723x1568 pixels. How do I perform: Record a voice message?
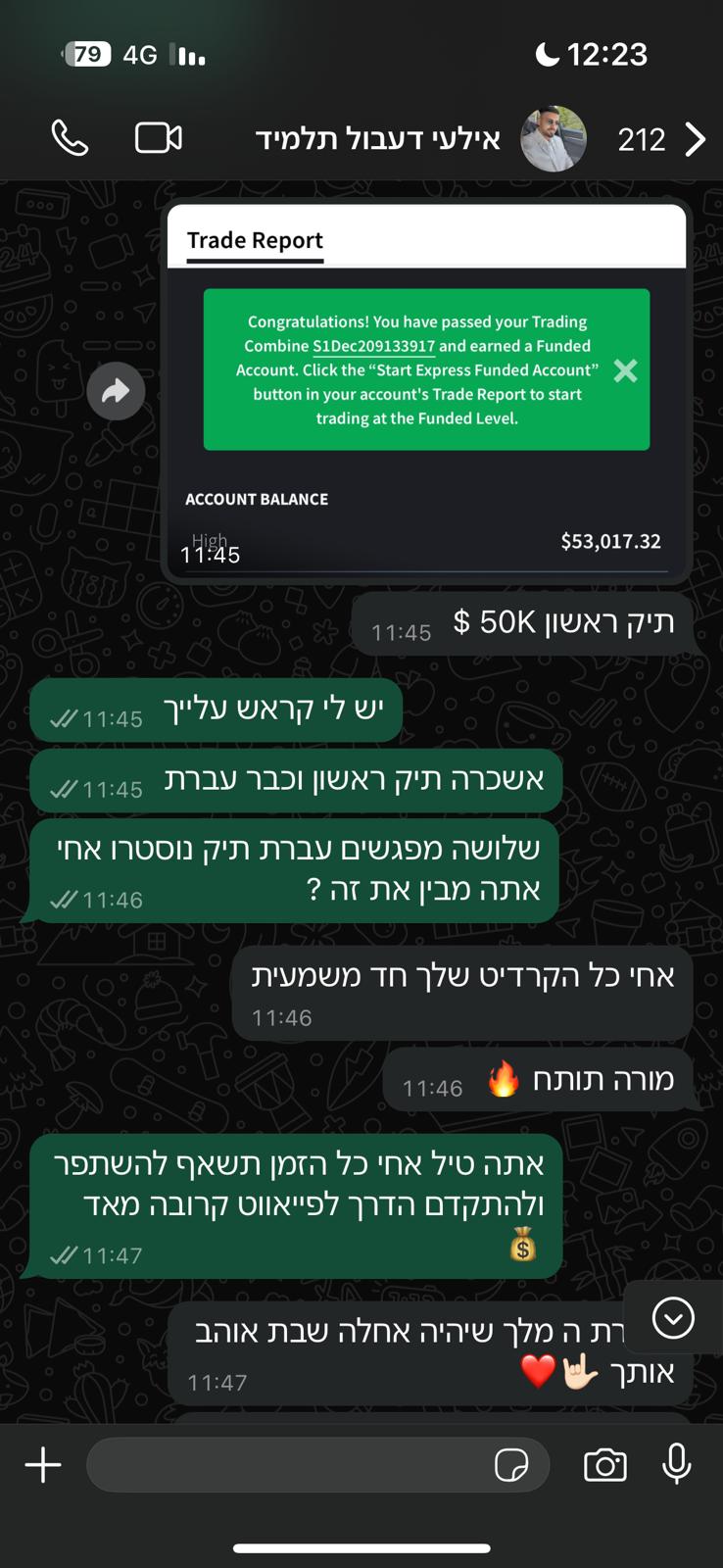point(676,1464)
